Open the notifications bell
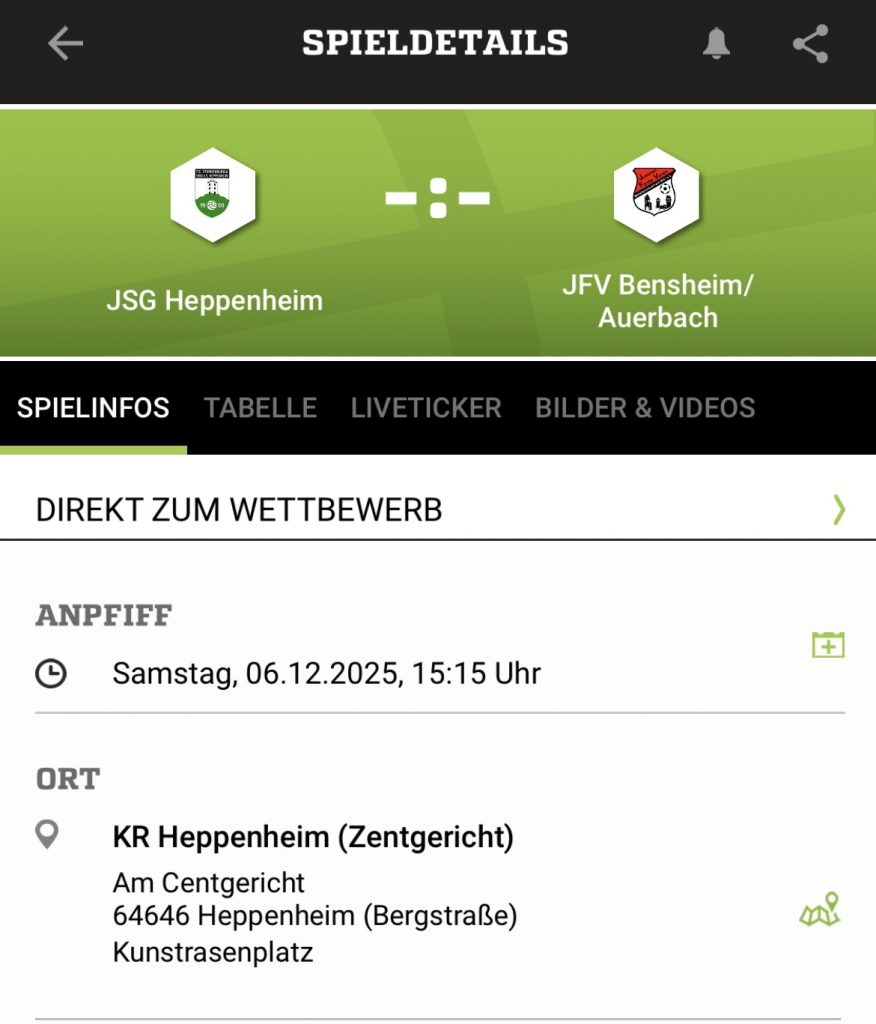Viewport: 876px width, 1024px height. [716, 44]
